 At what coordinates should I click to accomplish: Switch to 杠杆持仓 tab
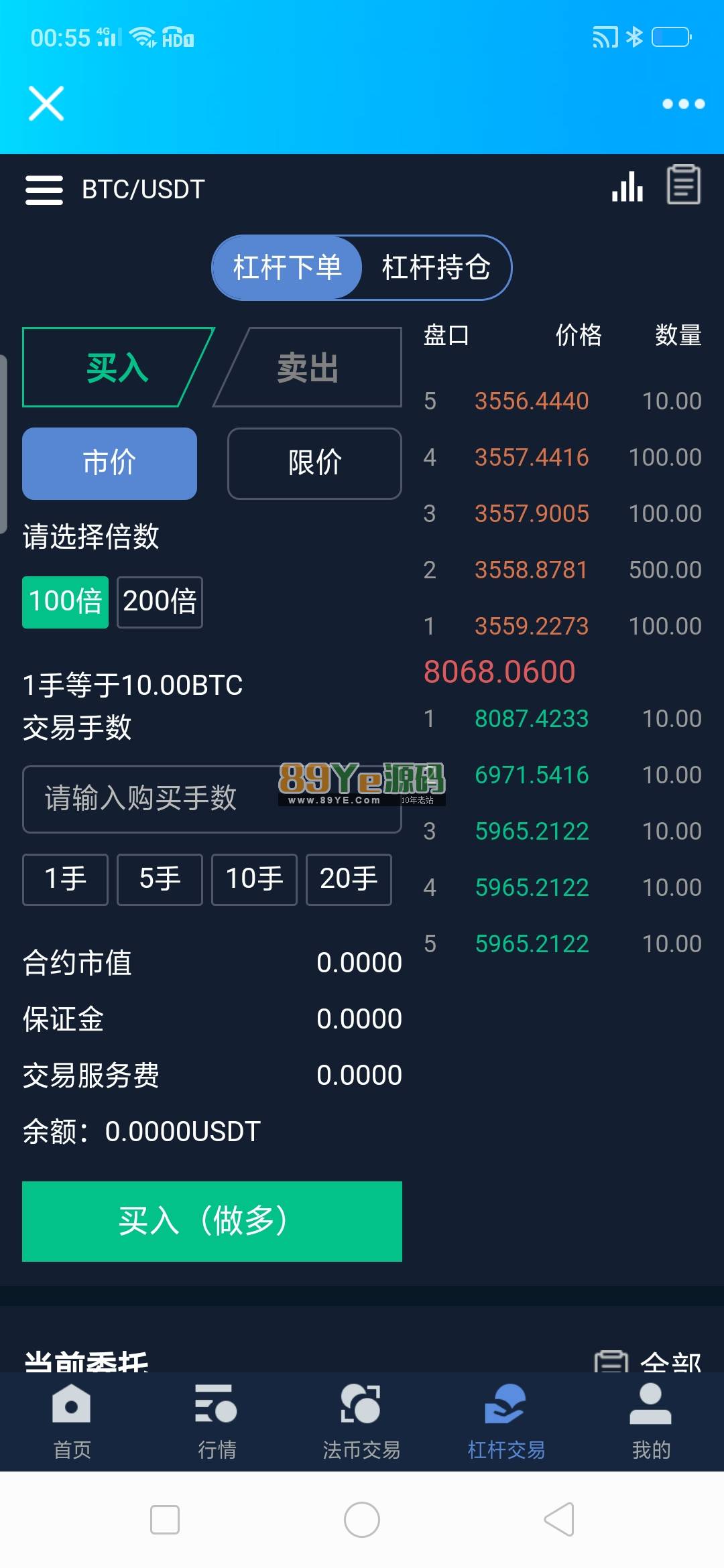[436, 267]
